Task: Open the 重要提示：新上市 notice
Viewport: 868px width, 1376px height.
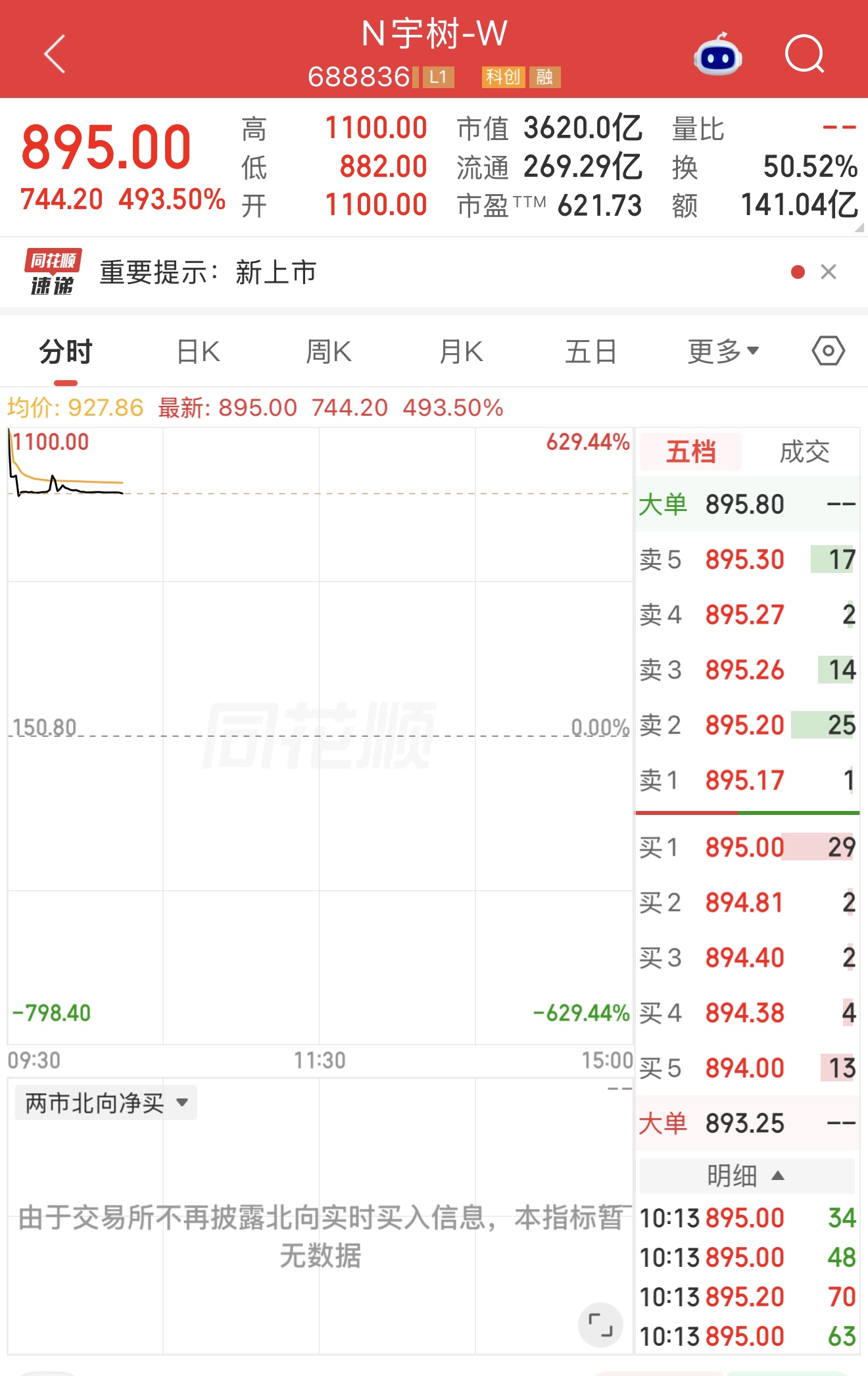Action: [x=208, y=272]
